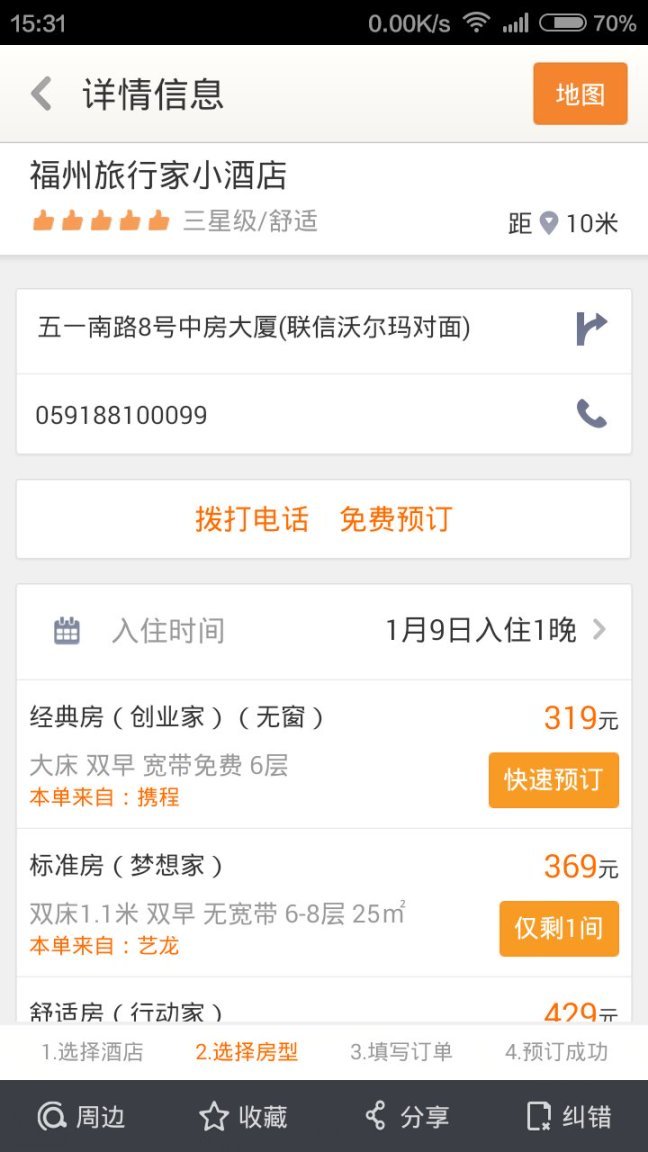Go back using the header arrow

[x=41, y=94]
